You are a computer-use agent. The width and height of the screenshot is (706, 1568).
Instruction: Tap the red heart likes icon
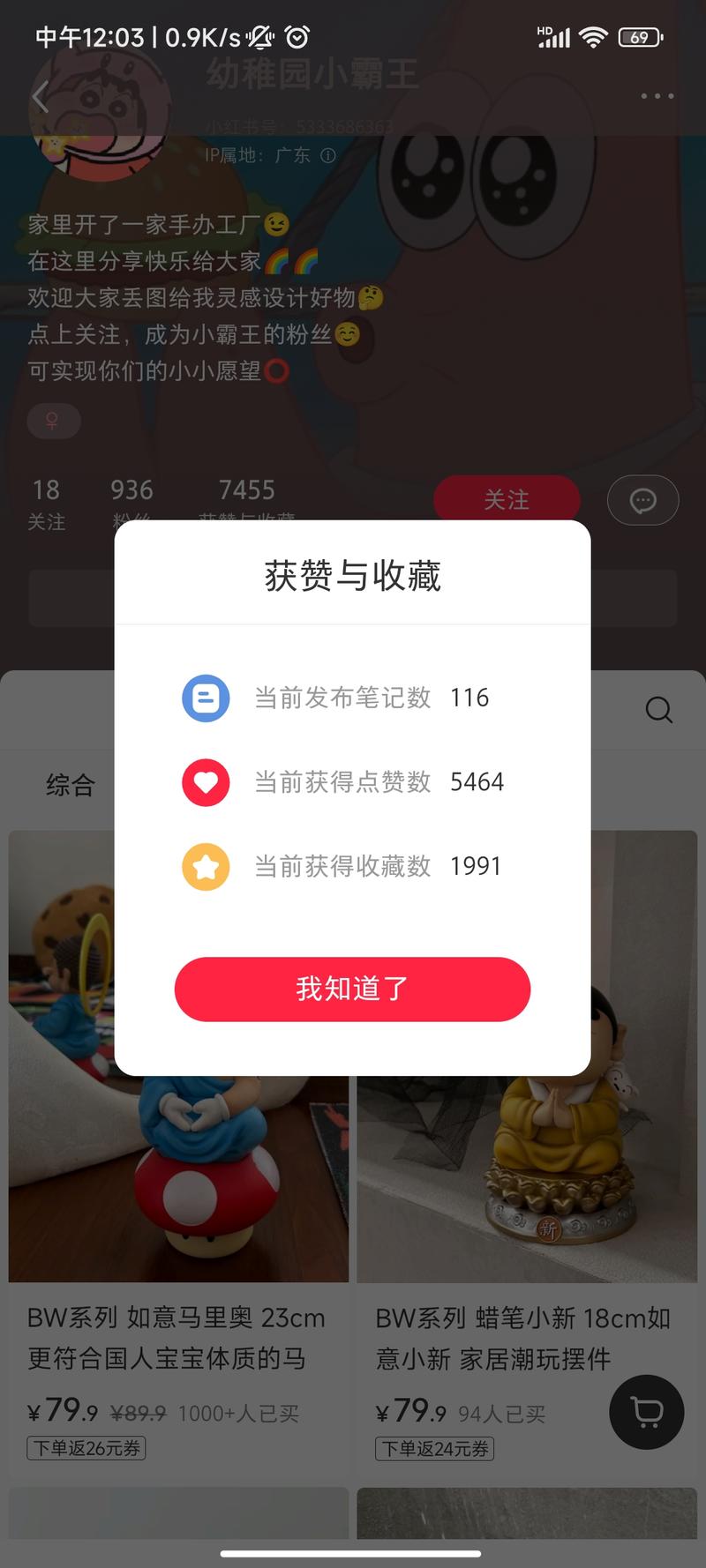(x=206, y=782)
